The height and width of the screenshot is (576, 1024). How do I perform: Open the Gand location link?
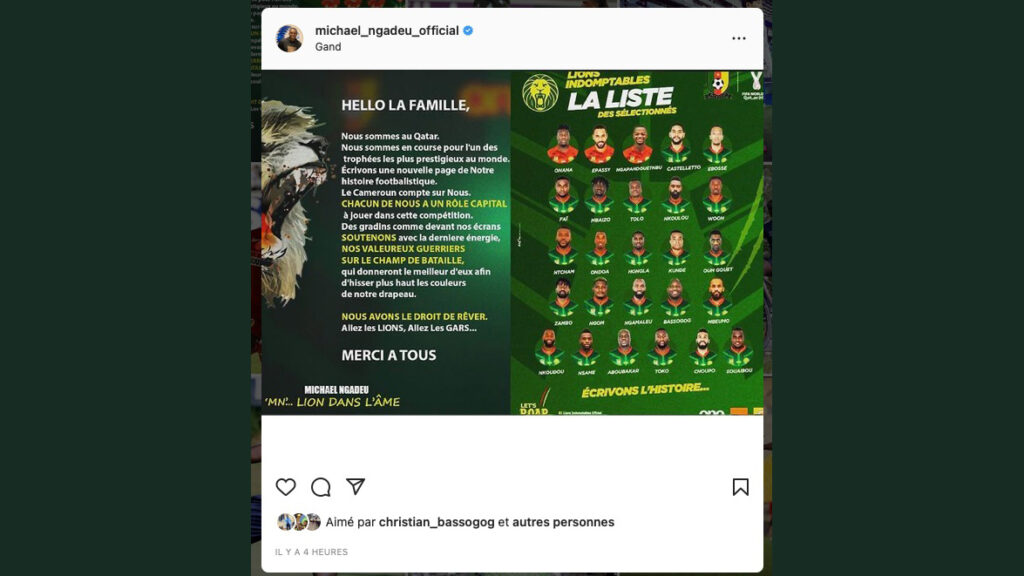[x=328, y=47]
